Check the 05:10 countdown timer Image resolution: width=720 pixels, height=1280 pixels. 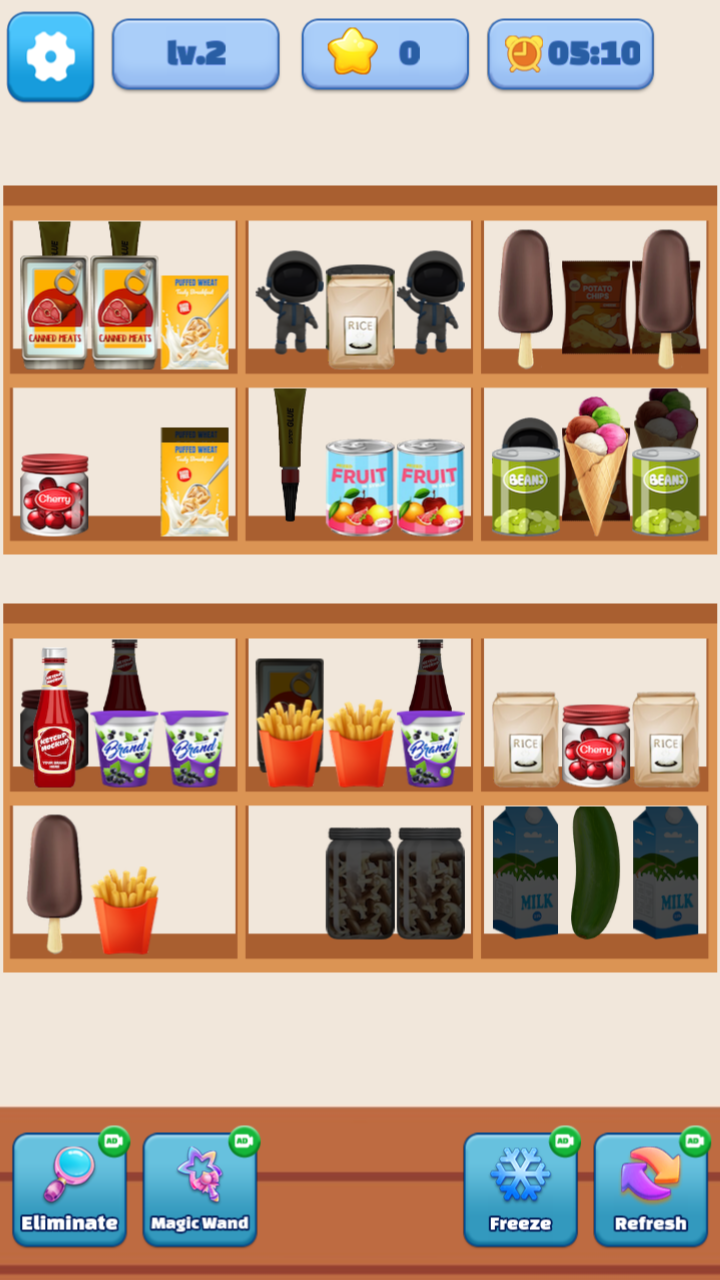[x=570, y=55]
